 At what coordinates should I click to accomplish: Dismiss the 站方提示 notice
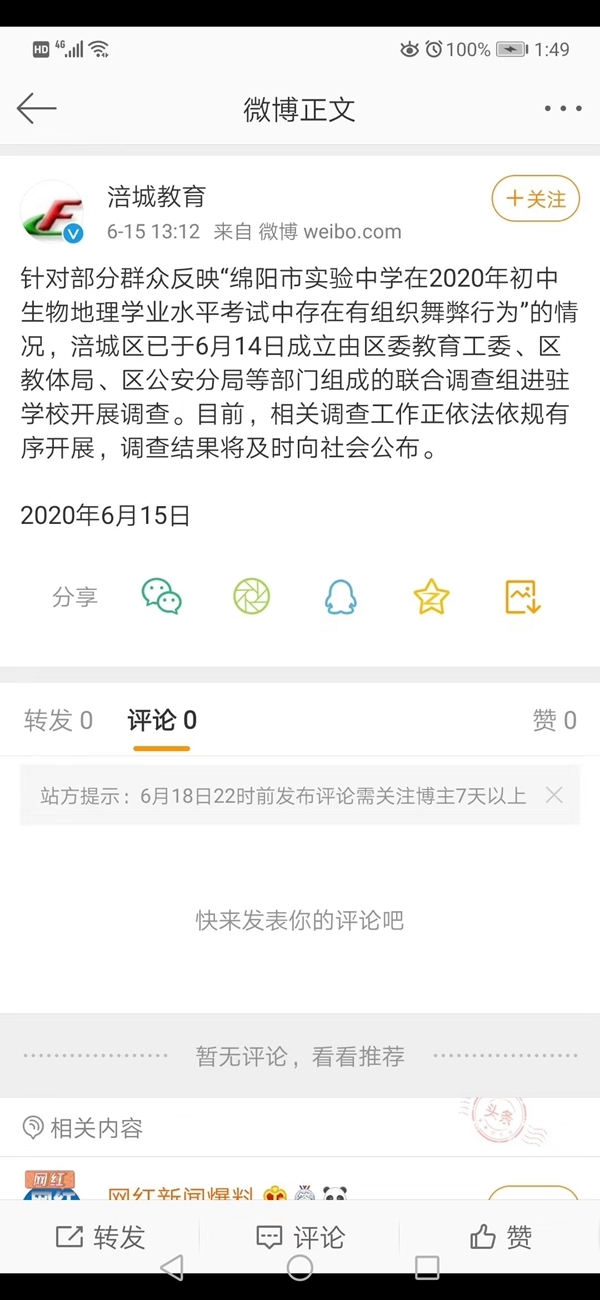coord(554,796)
